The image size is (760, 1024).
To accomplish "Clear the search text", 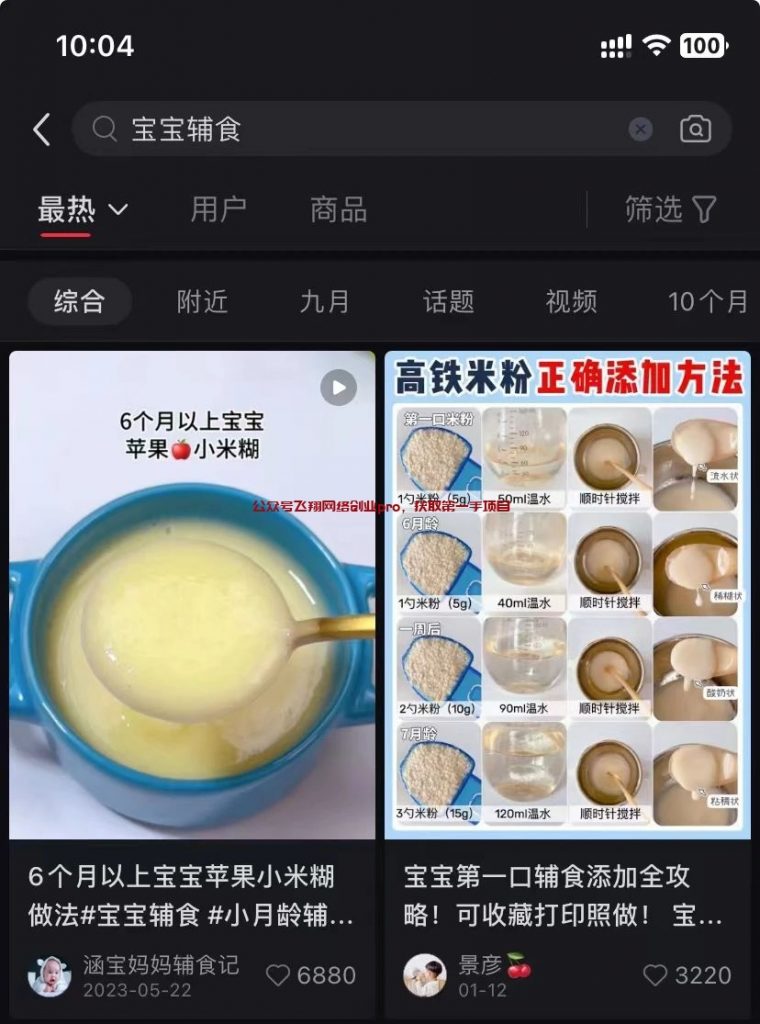I will 640,129.
